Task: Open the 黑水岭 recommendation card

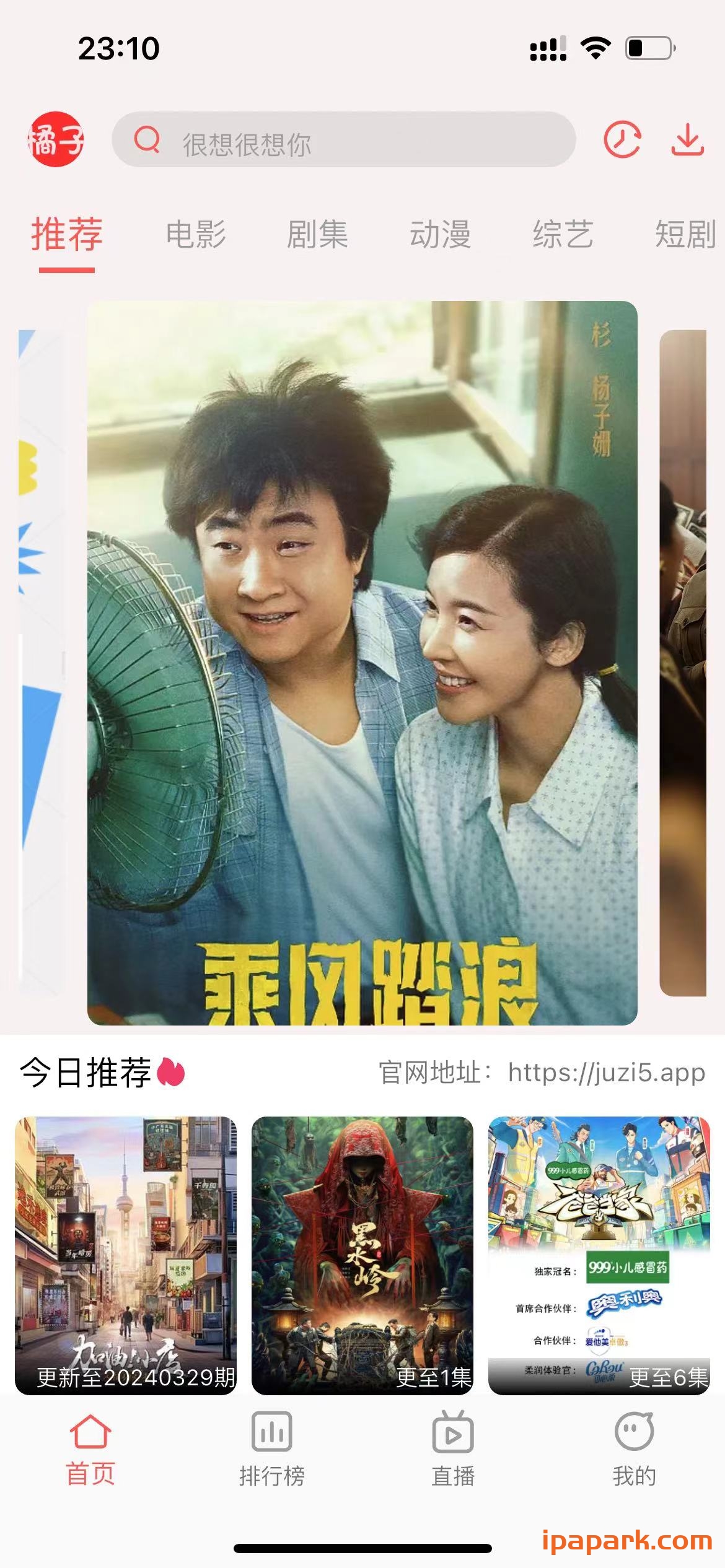Action: (x=362, y=1255)
